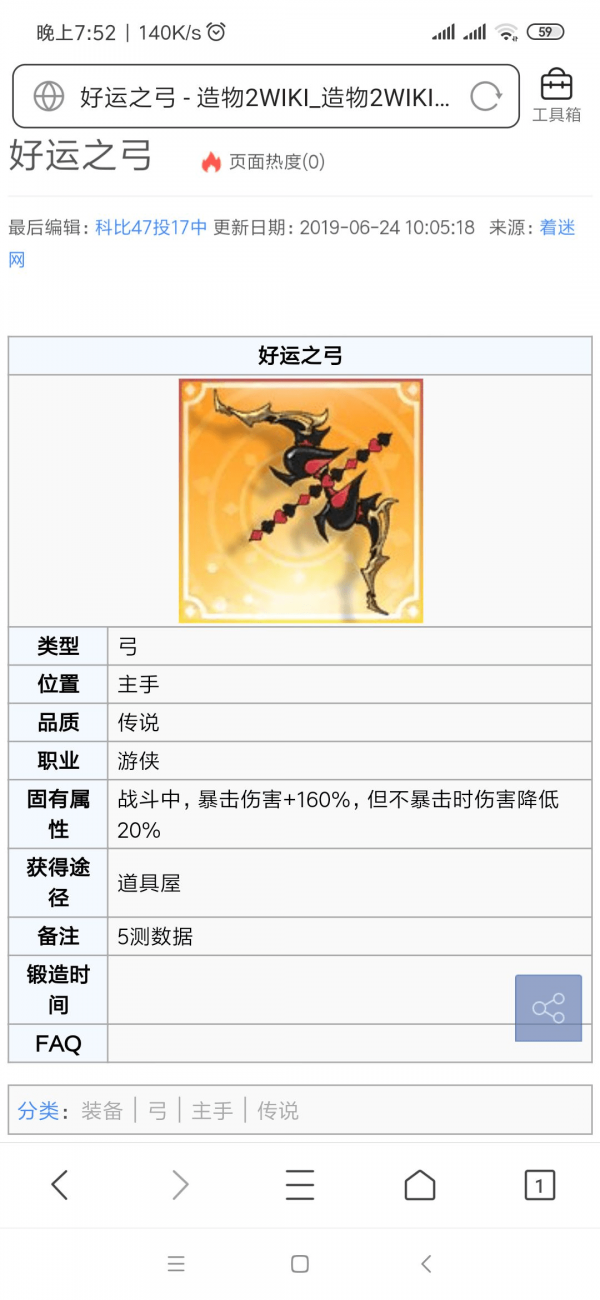Open recent apps from system navigation
The image size is (600, 1300).
click(176, 1264)
